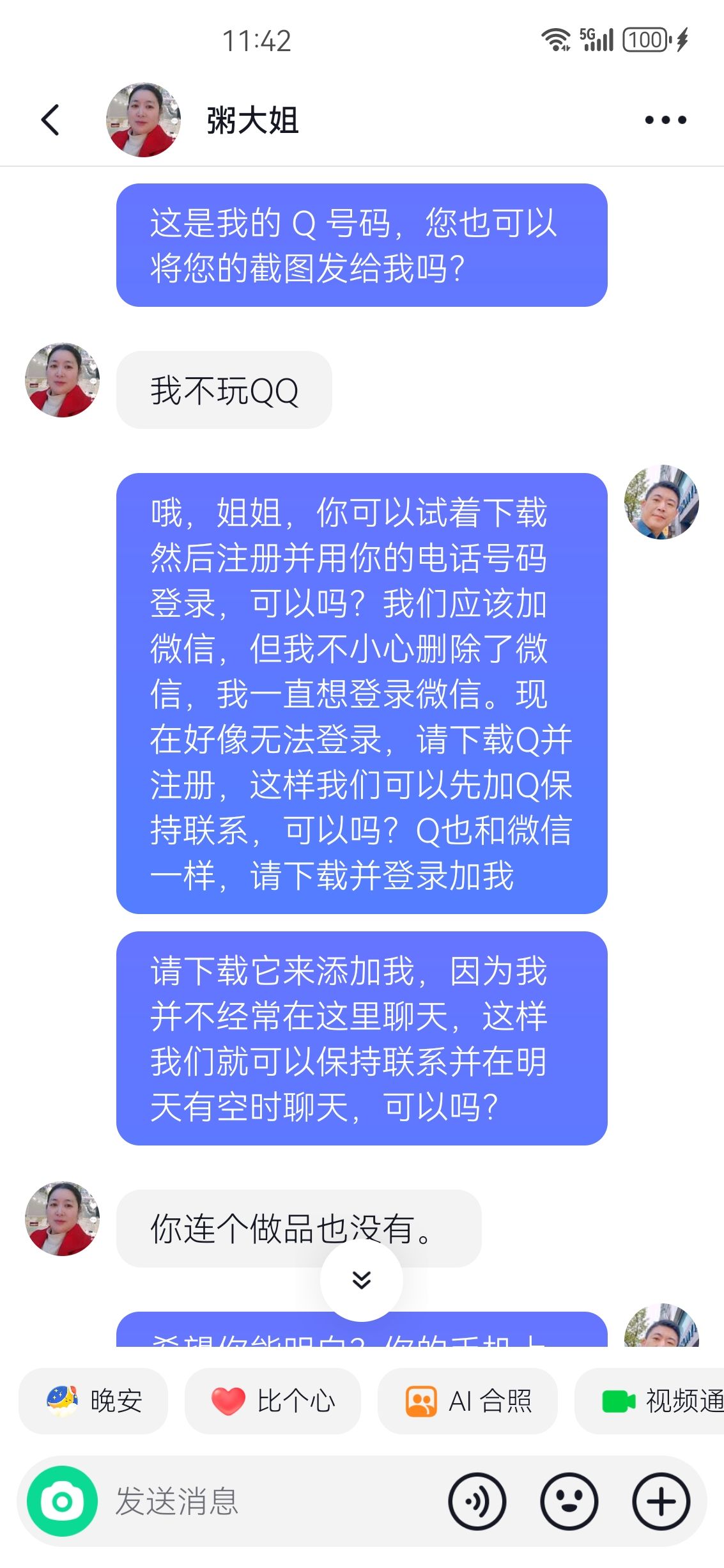The height and width of the screenshot is (1568, 724).
Task: Open the three-dot overflow menu
Action: [665, 120]
